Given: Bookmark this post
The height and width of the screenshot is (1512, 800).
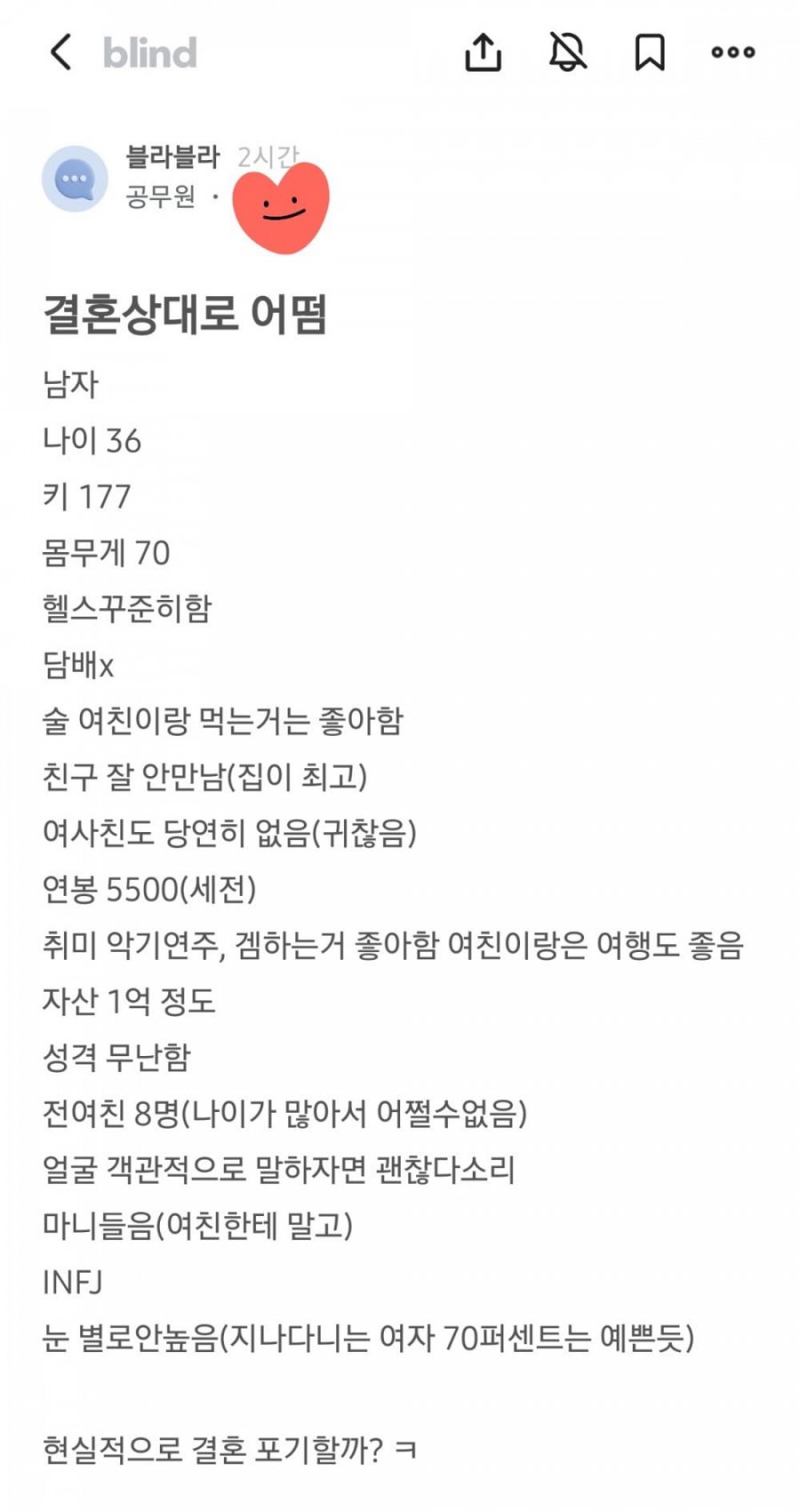Looking at the screenshot, I should point(650,52).
